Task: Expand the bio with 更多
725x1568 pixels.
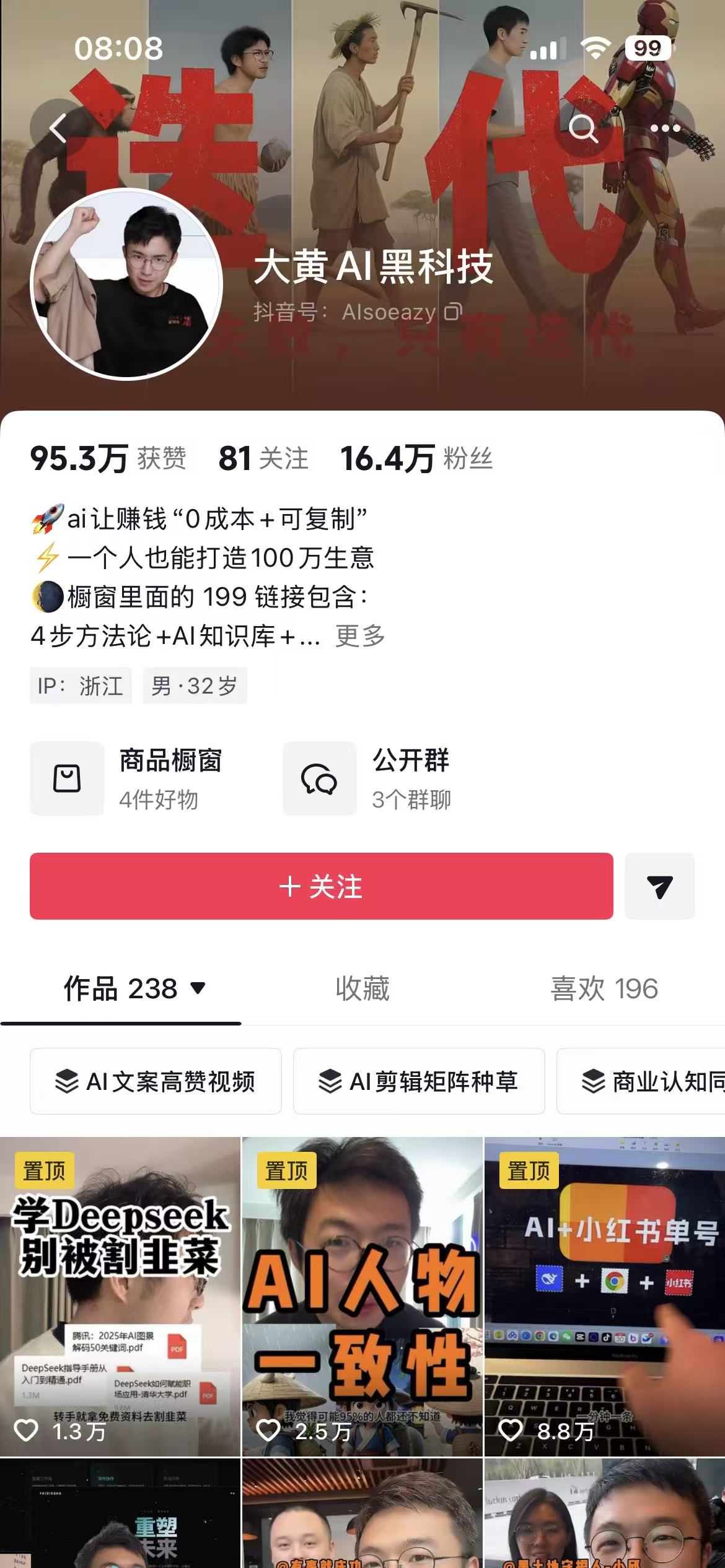Action: 359,637
